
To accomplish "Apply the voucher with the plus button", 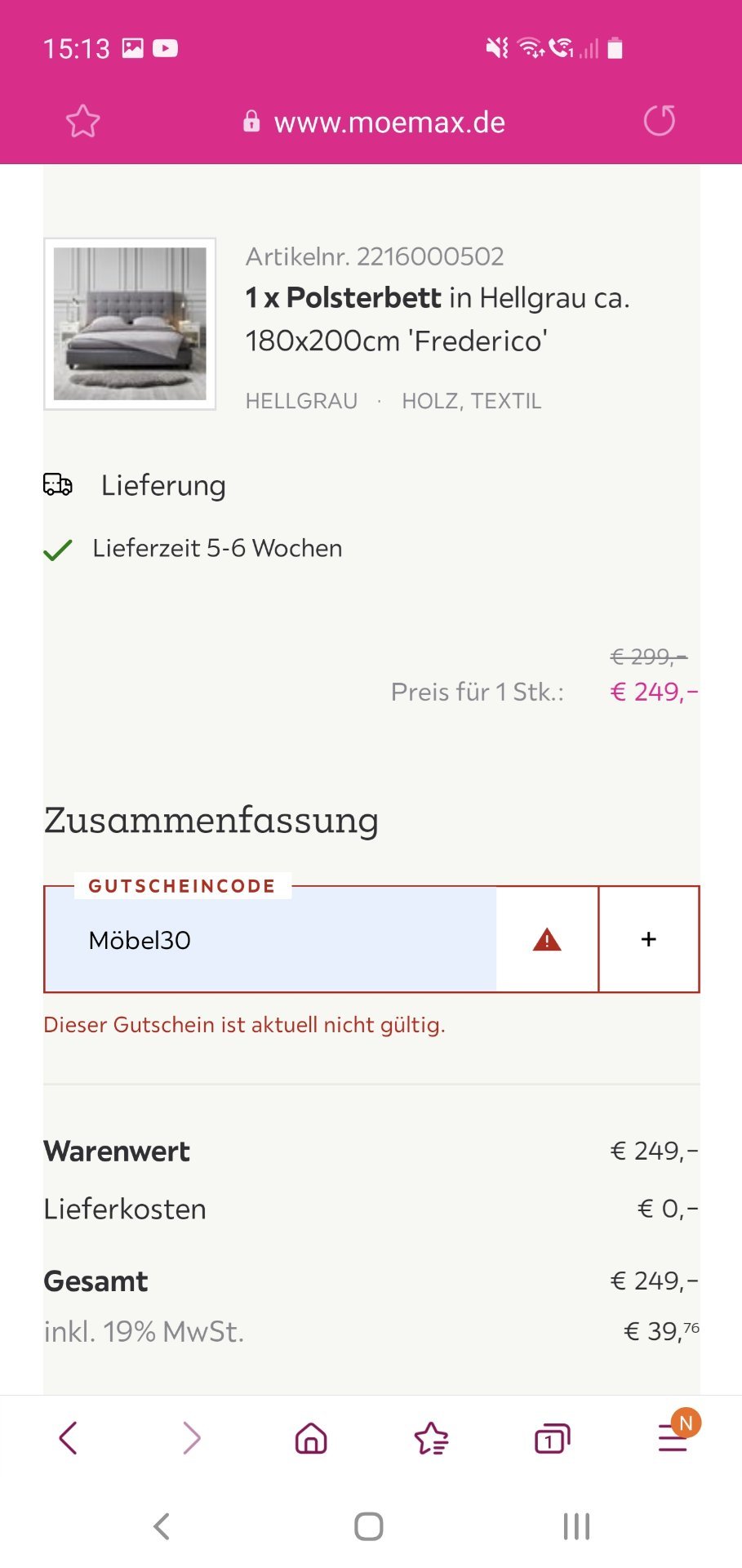I will pyautogui.click(x=649, y=939).
